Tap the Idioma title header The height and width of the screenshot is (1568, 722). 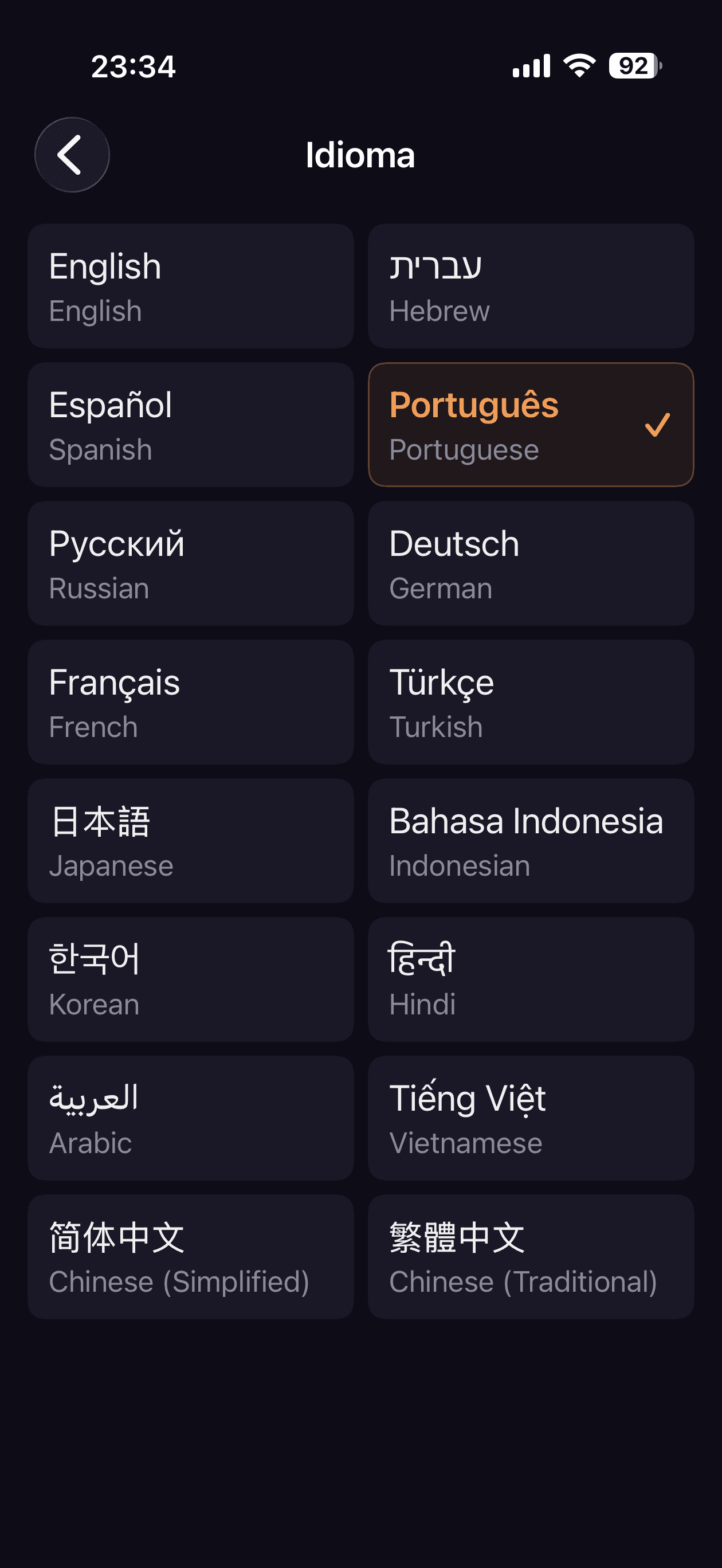click(360, 156)
